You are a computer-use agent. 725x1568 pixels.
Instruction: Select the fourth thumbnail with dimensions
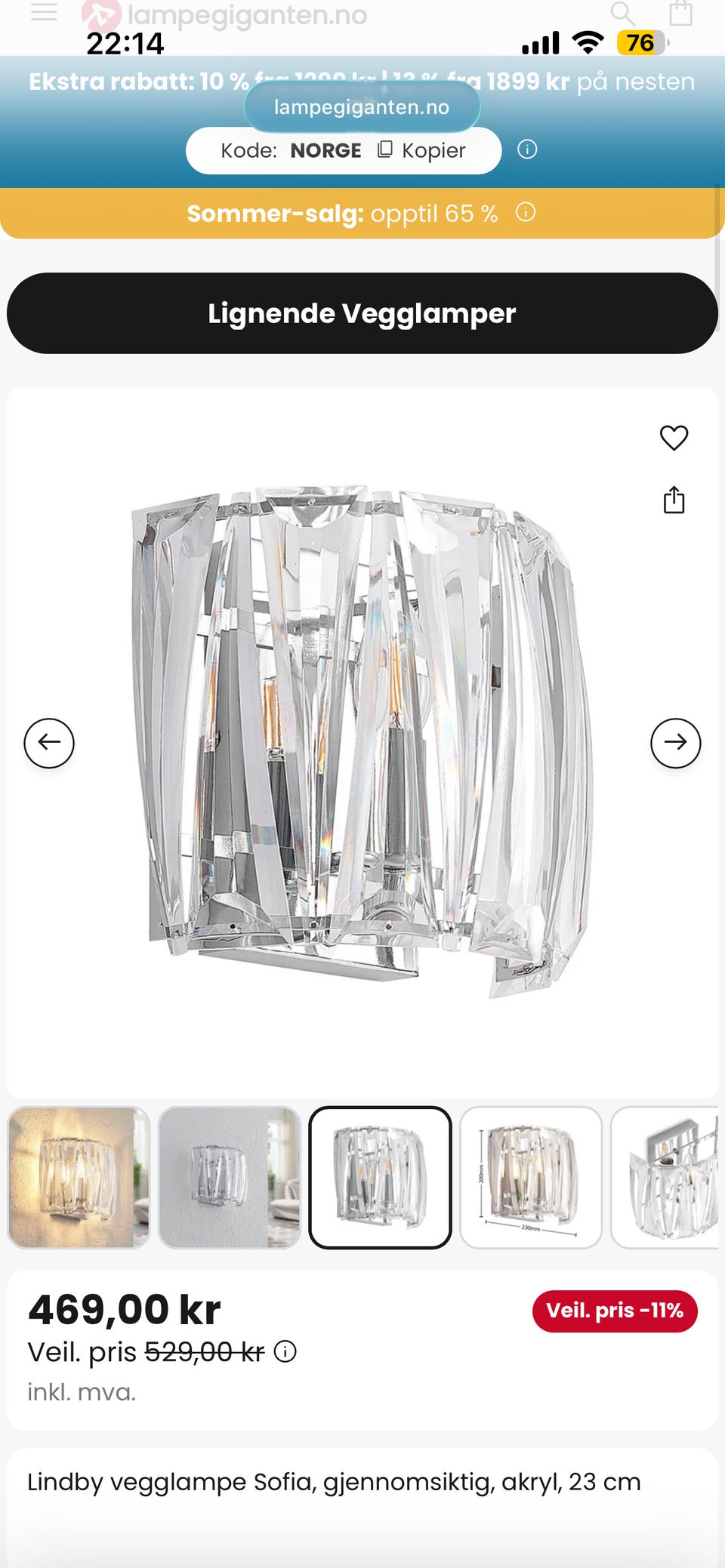point(531,1178)
